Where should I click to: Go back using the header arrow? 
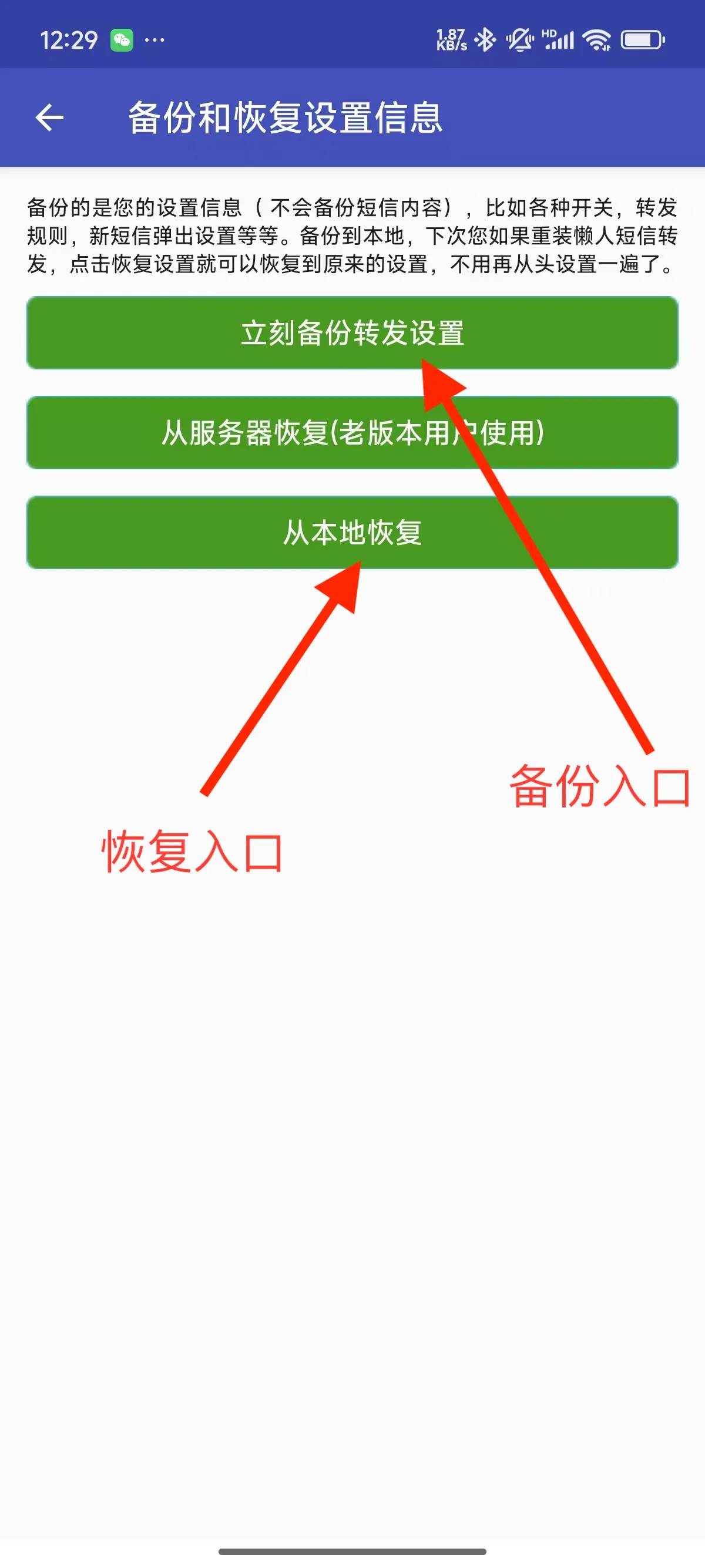tap(50, 117)
